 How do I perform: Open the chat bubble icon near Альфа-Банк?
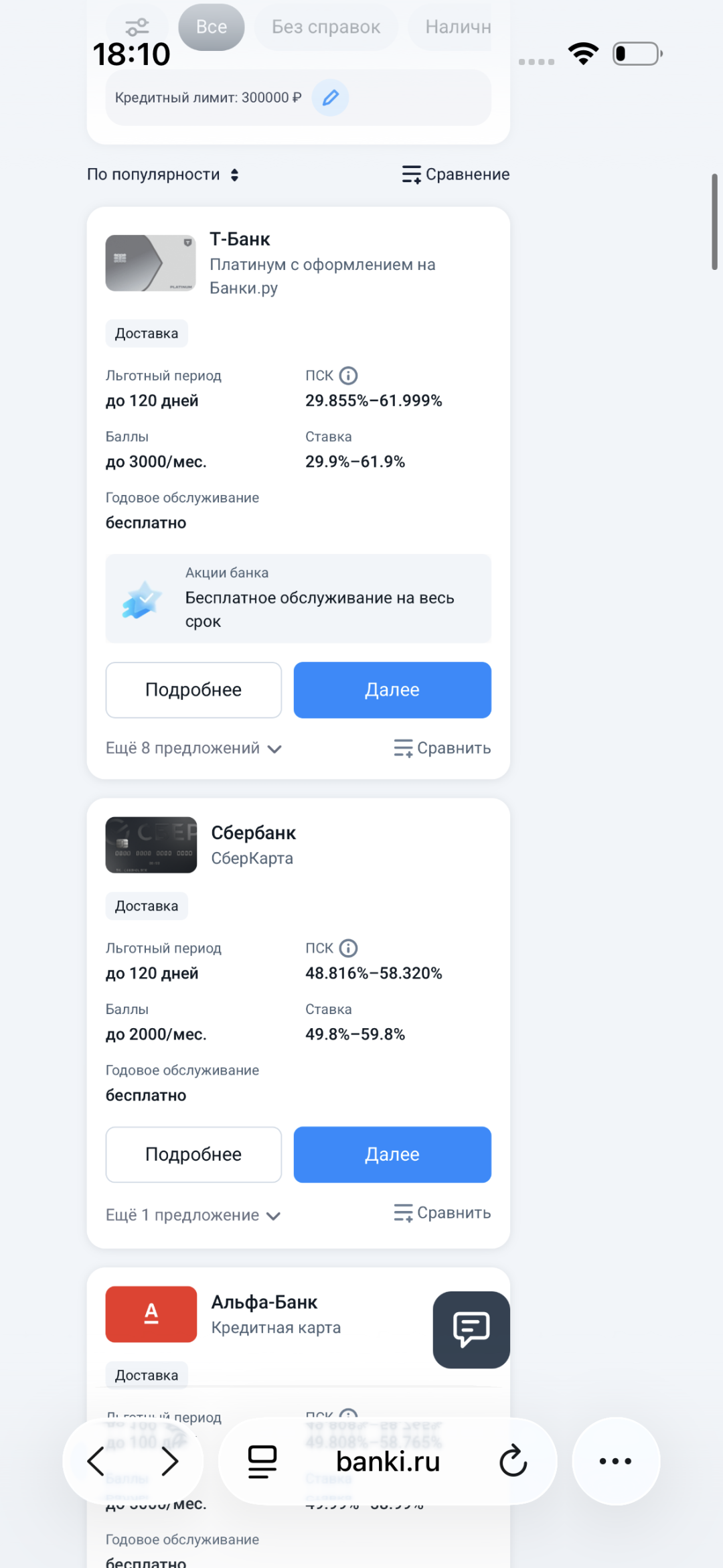point(471,1330)
